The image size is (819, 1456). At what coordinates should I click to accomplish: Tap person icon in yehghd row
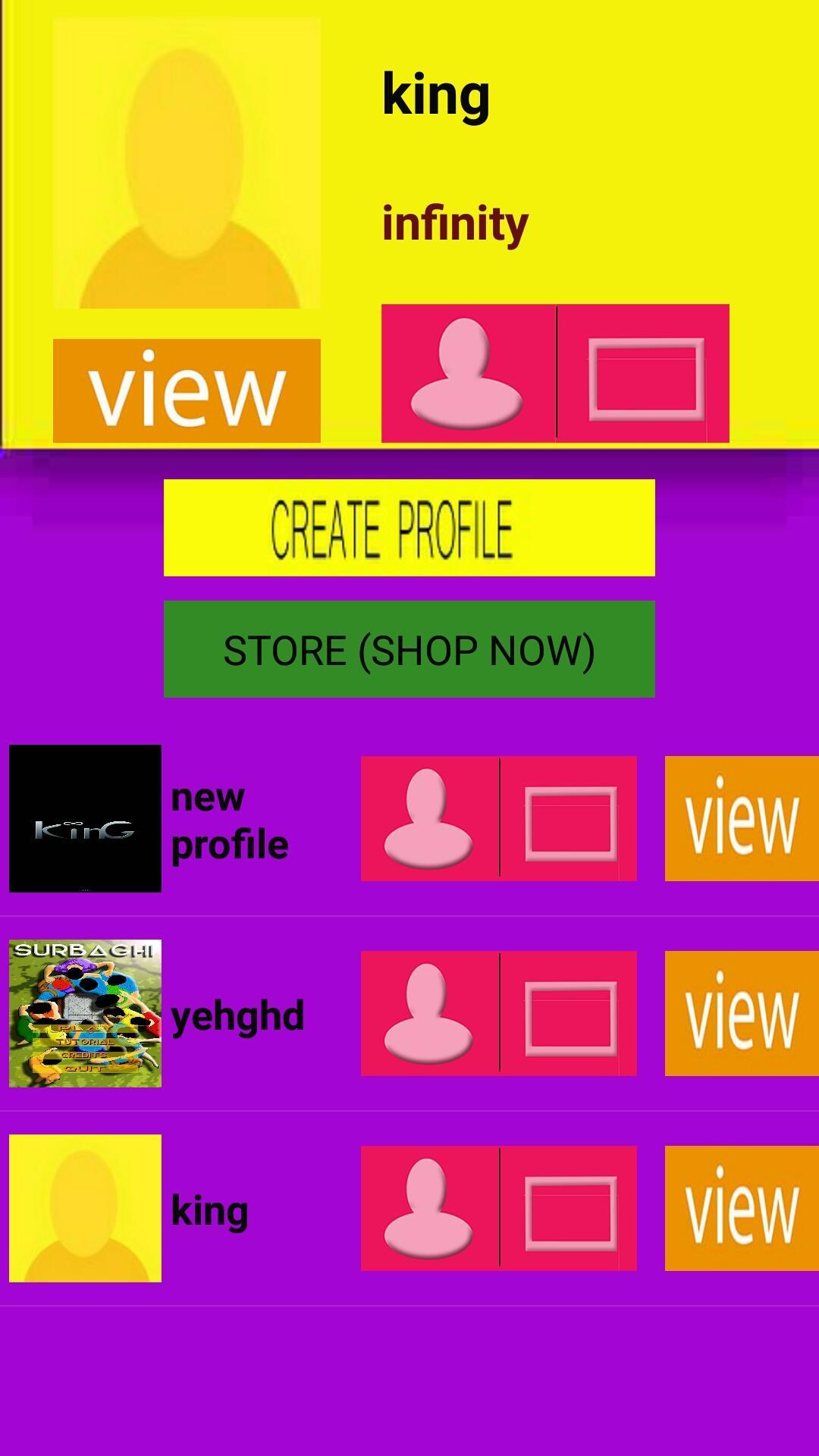click(x=428, y=1013)
